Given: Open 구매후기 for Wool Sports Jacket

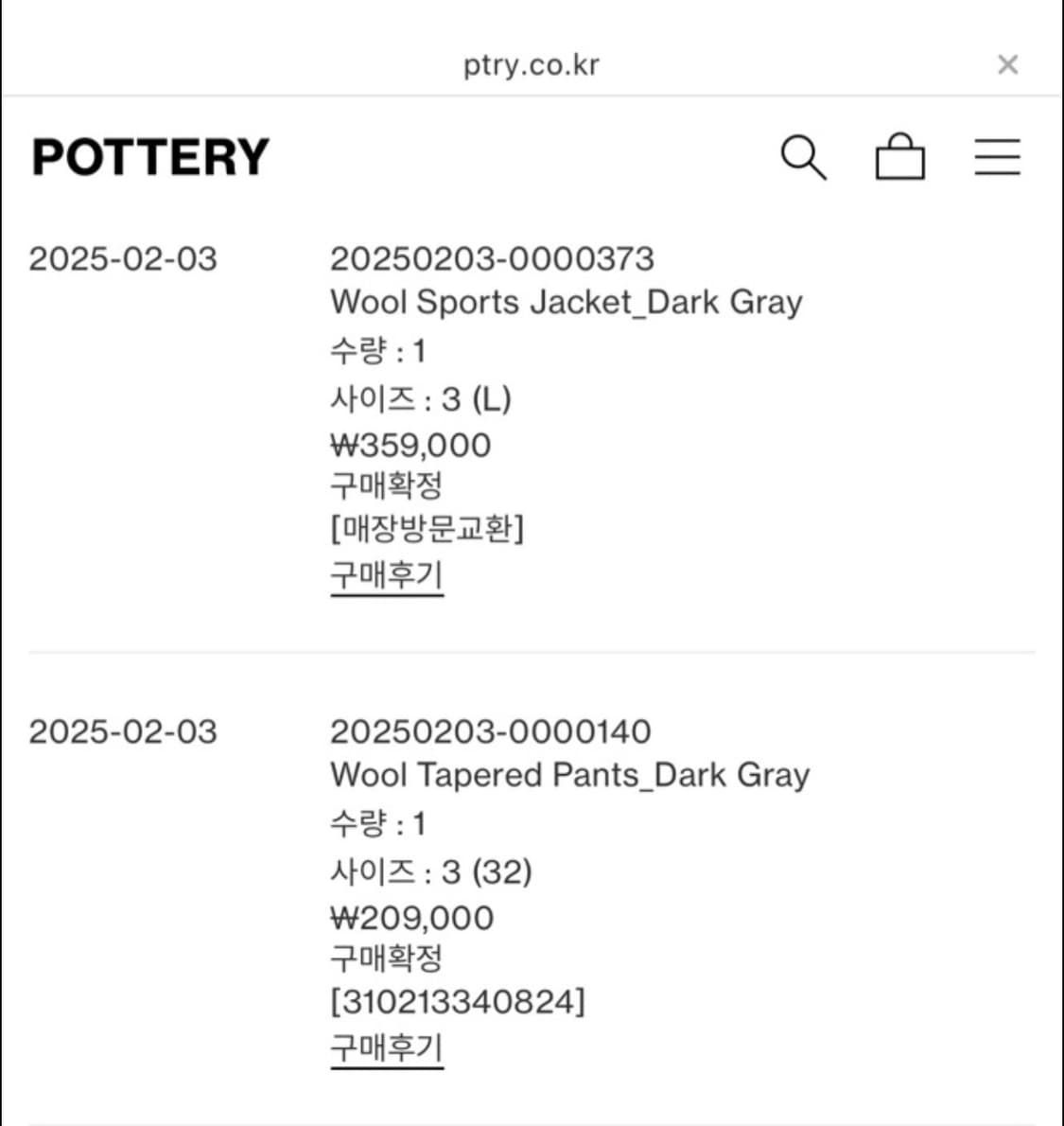Looking at the screenshot, I should click(387, 574).
